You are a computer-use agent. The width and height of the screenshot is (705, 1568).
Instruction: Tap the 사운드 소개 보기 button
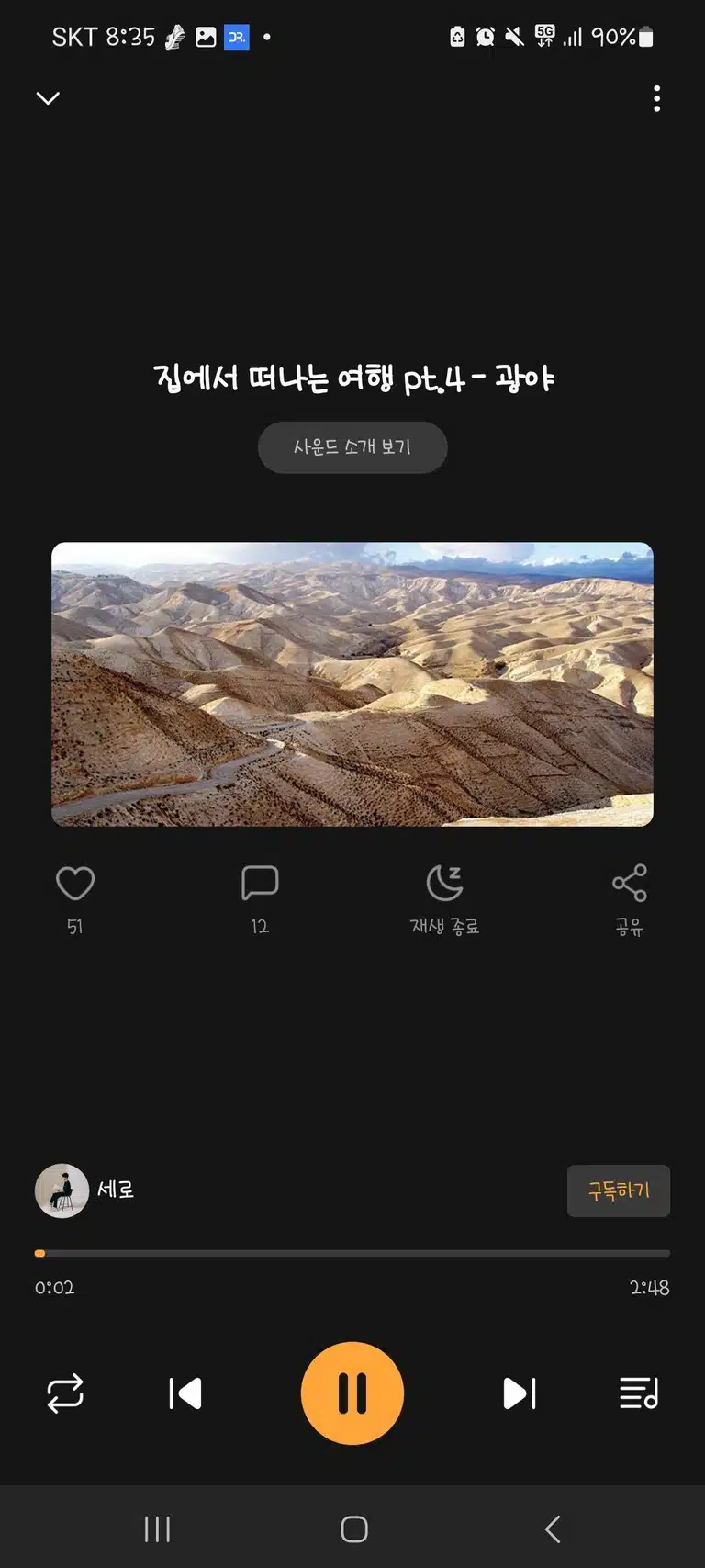(352, 447)
